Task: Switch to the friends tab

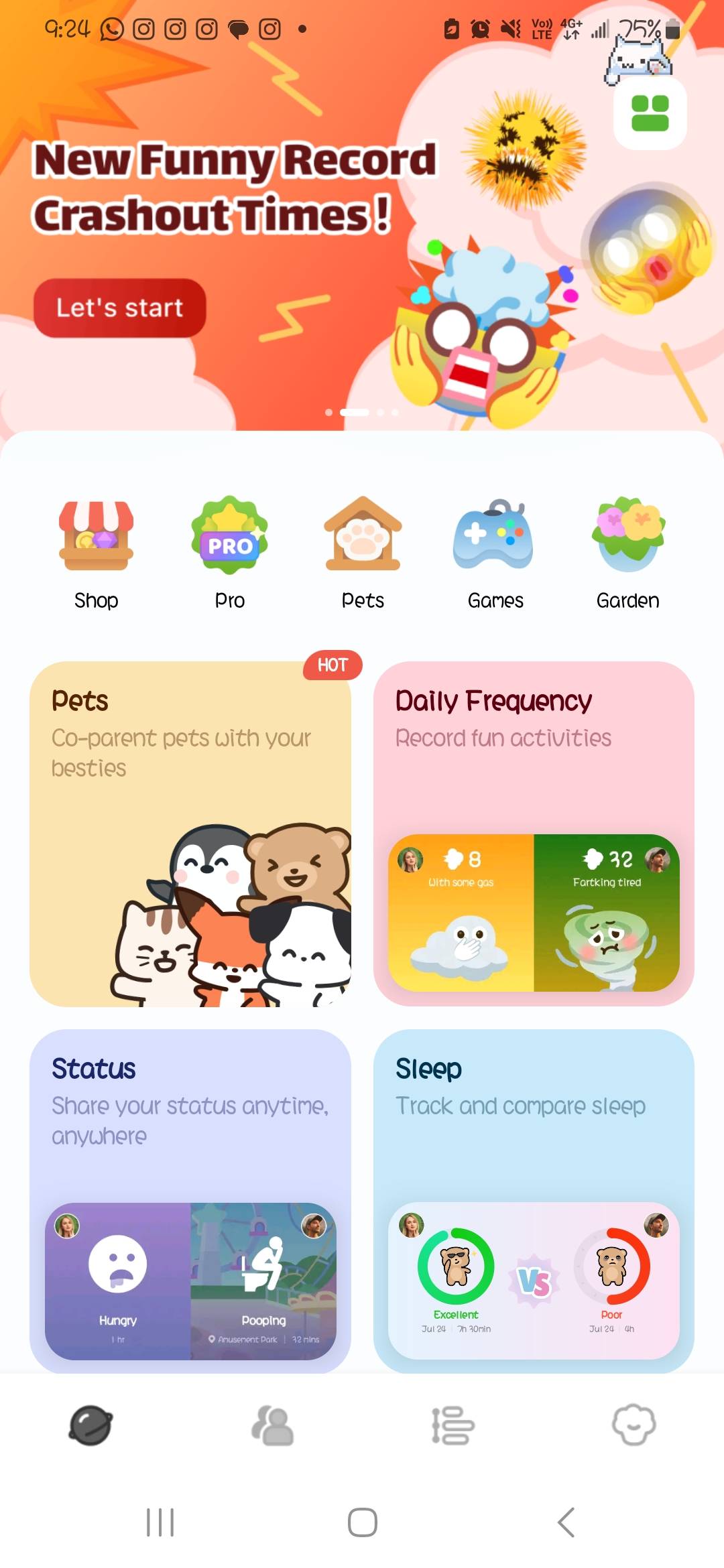Action: click(272, 1425)
